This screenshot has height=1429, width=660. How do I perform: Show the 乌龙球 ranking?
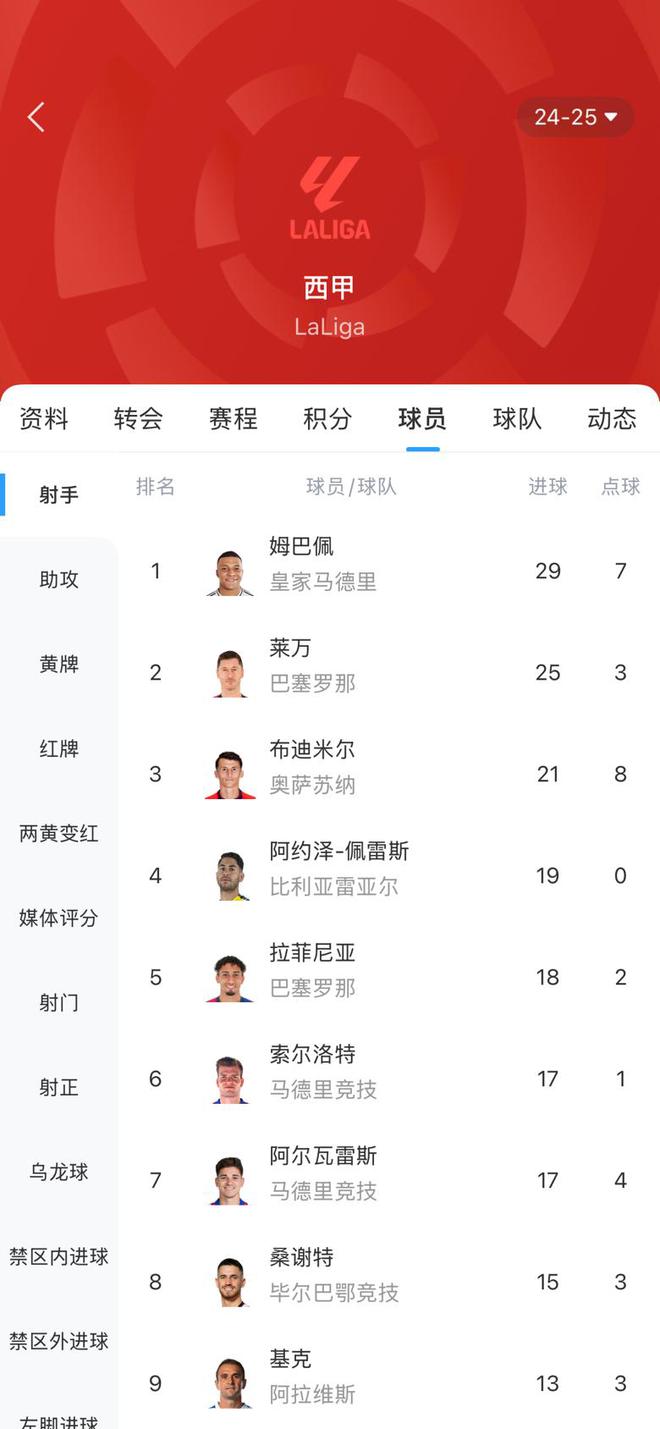[59, 1172]
